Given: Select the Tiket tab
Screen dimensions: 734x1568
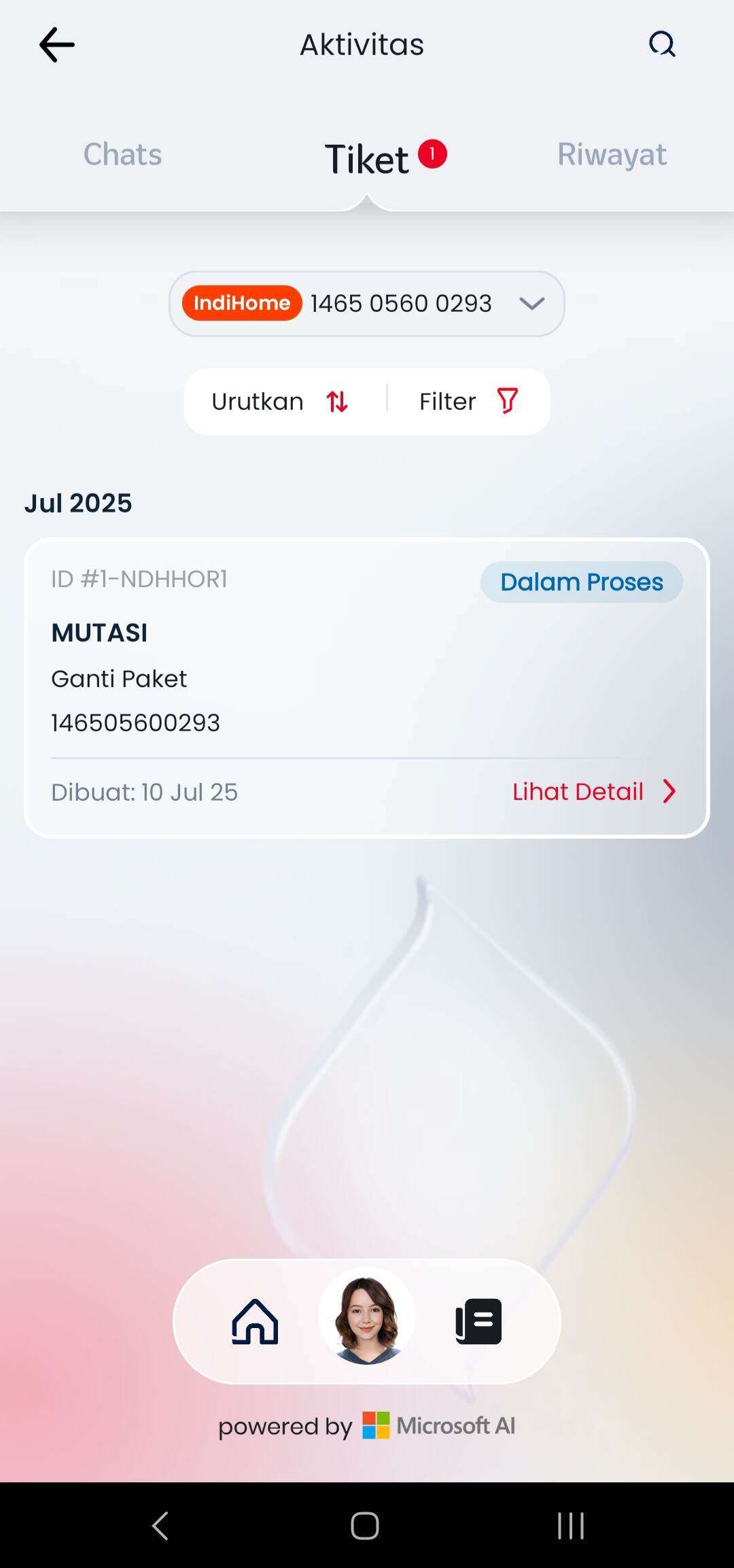Looking at the screenshot, I should [x=367, y=158].
